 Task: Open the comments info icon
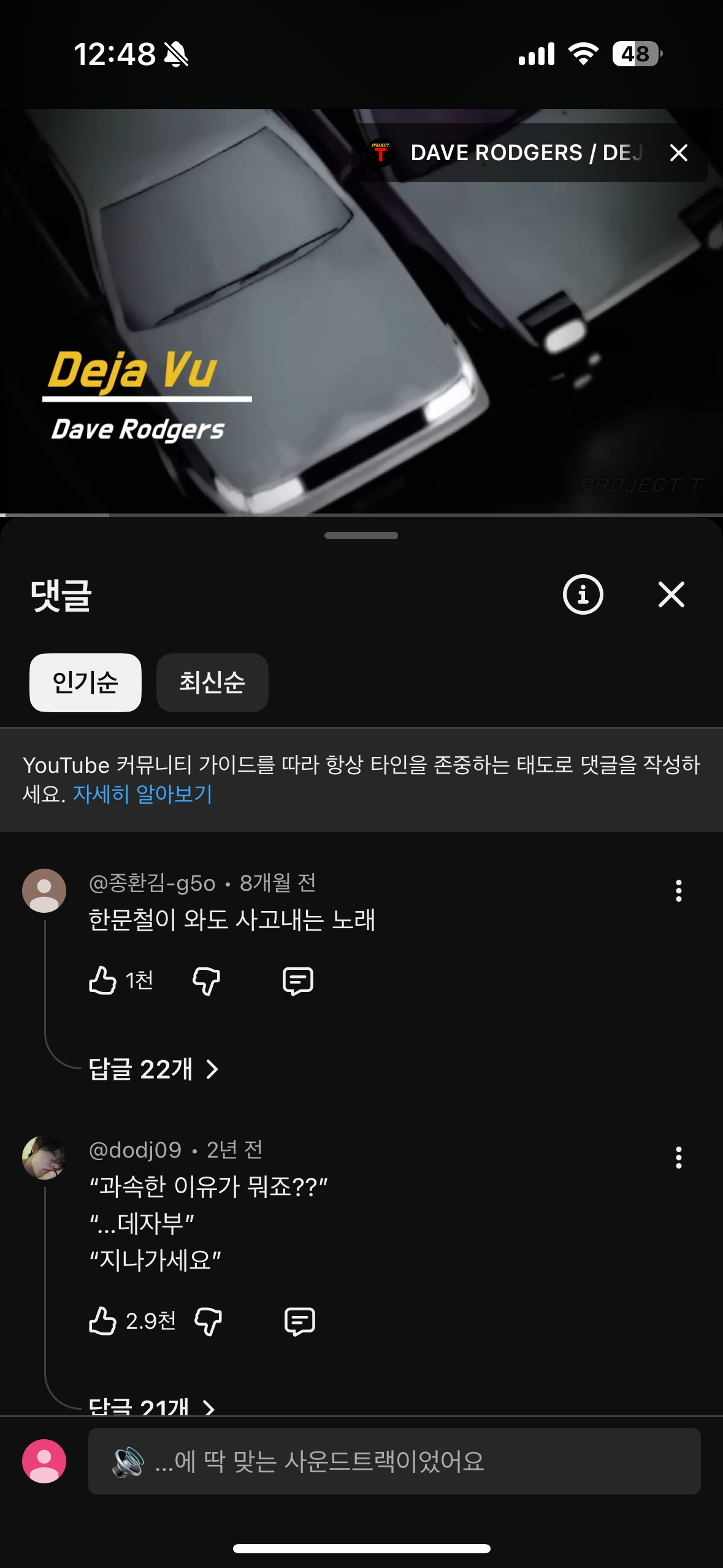point(583,594)
